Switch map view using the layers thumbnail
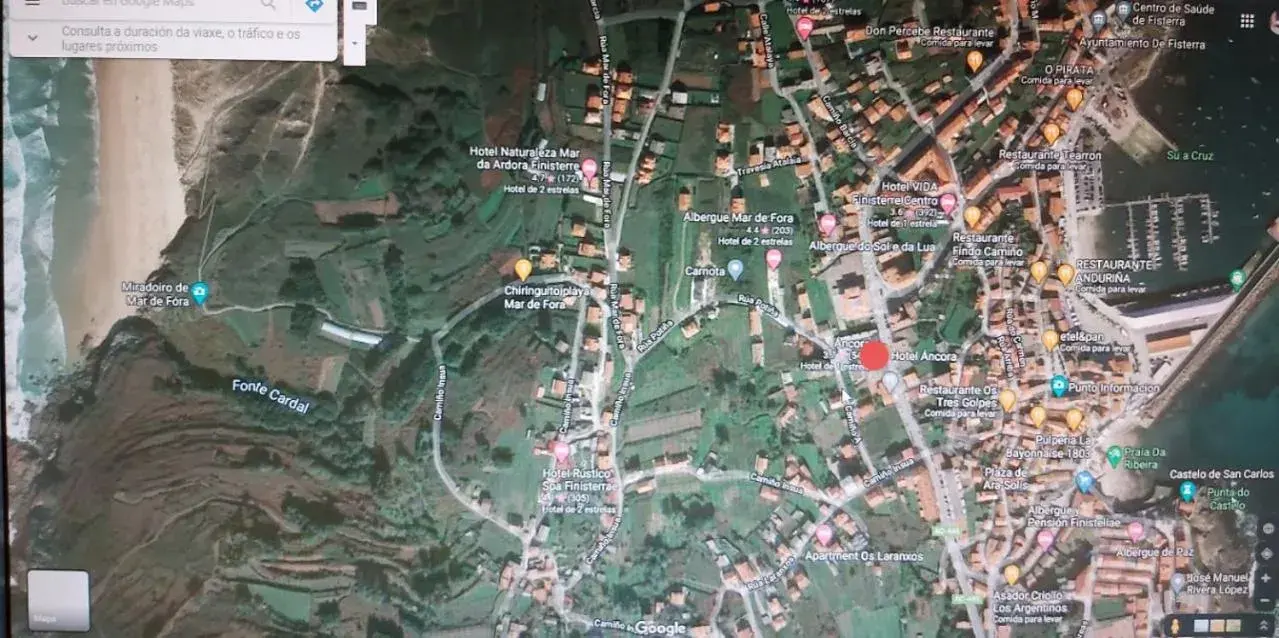Screen dimensions: 1279x638 pos(58,600)
